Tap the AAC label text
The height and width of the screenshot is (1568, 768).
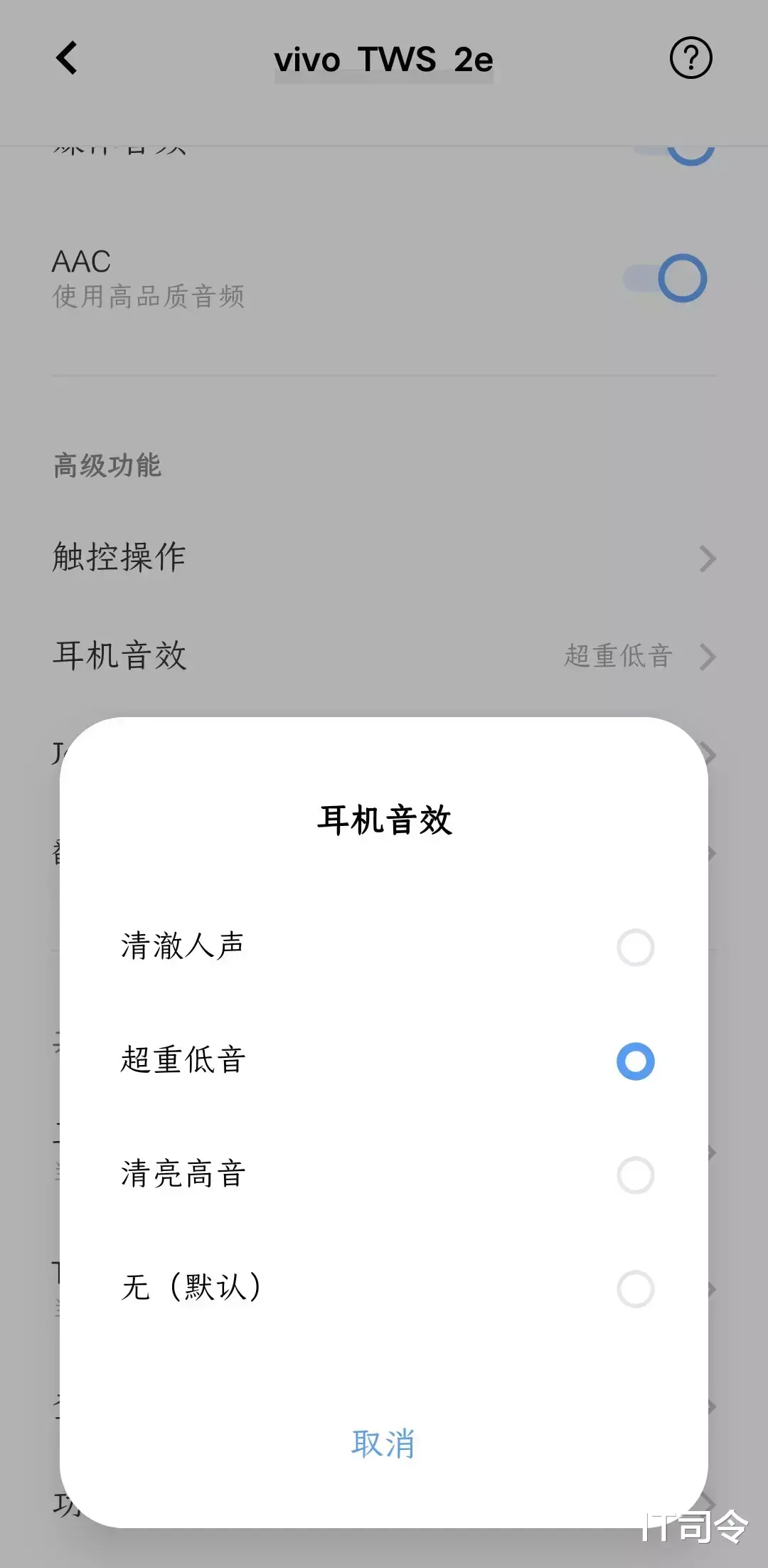pyautogui.click(x=80, y=262)
